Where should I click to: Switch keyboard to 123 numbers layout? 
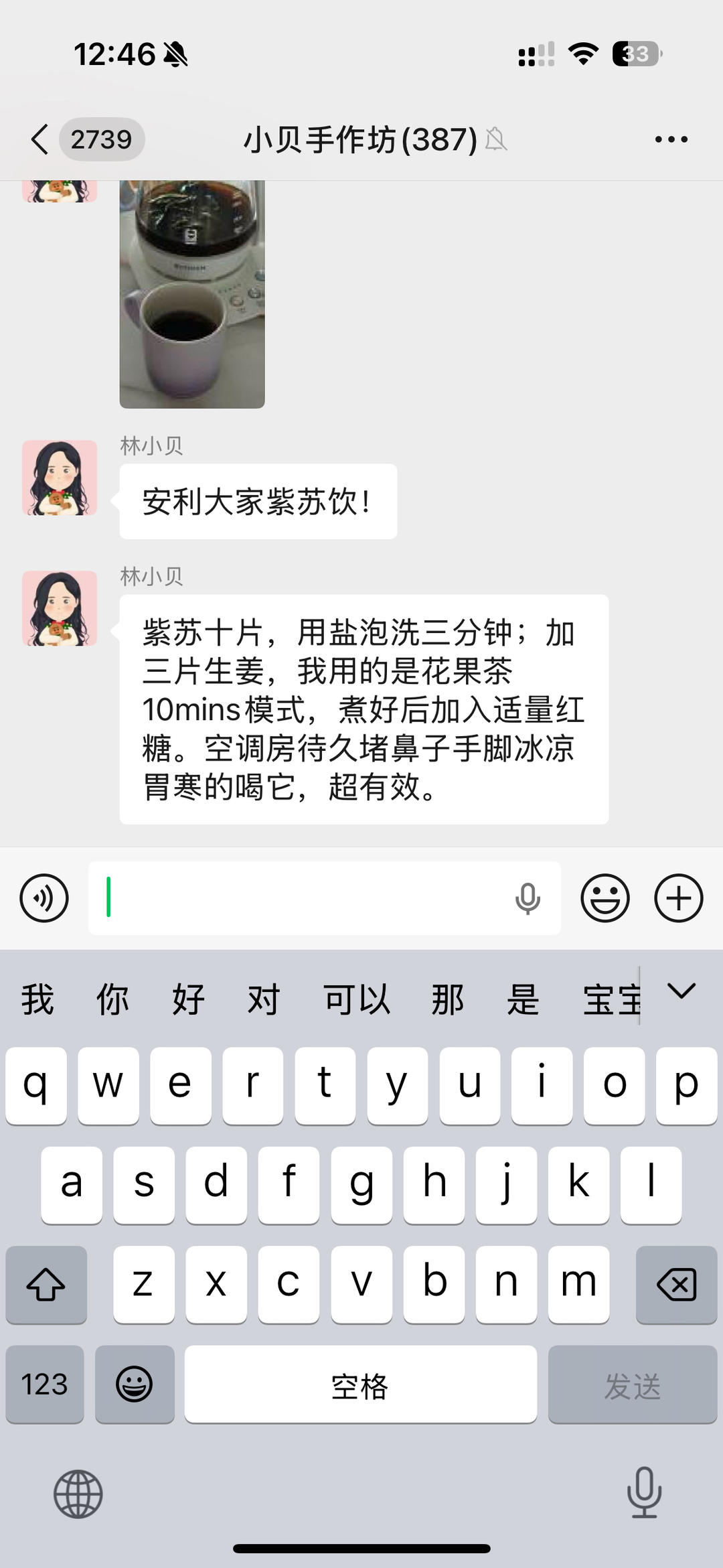(x=45, y=1384)
